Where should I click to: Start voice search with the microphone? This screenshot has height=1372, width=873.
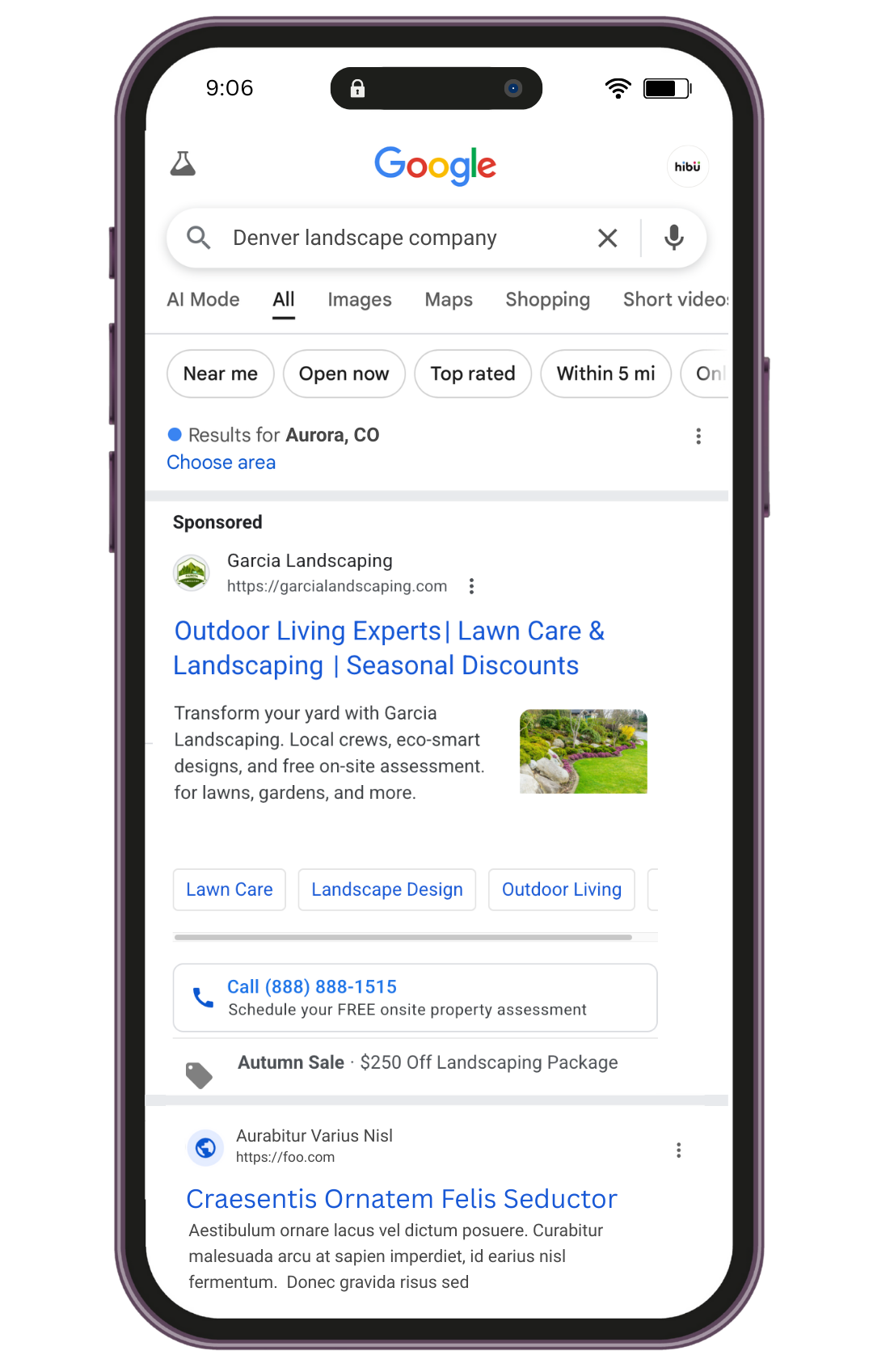pos(673,238)
